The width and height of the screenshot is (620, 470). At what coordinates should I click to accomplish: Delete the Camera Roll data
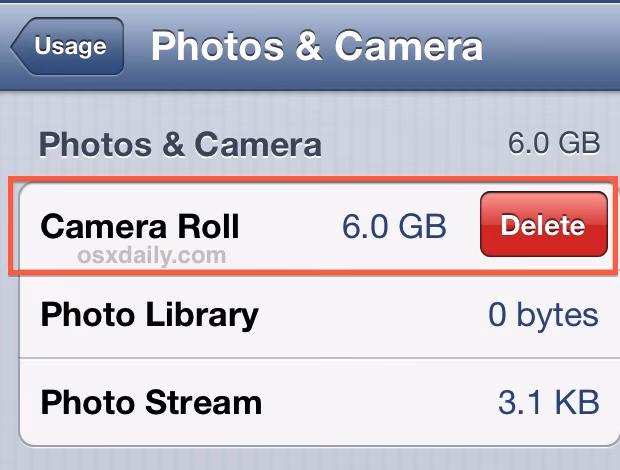tap(543, 225)
